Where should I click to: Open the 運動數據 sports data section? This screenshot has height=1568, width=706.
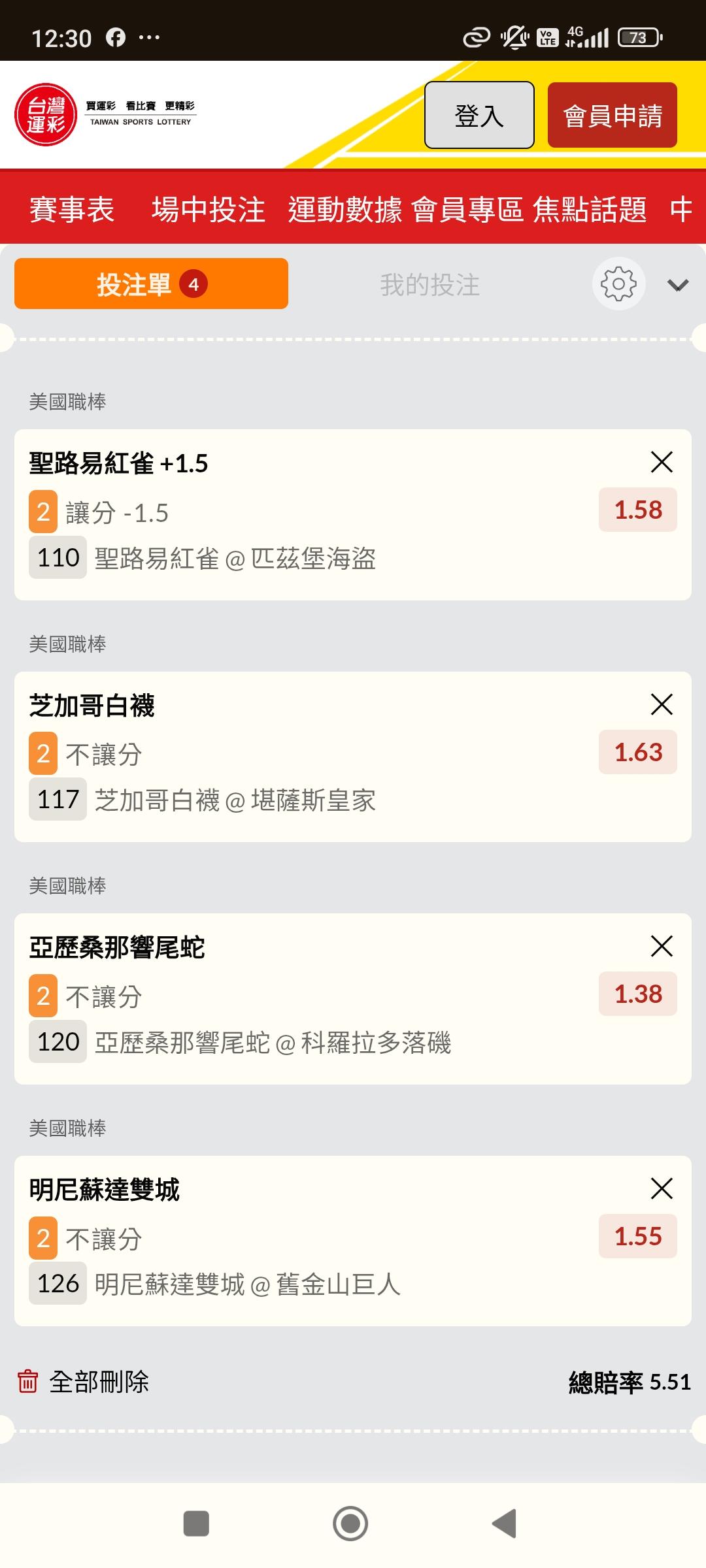click(x=345, y=210)
